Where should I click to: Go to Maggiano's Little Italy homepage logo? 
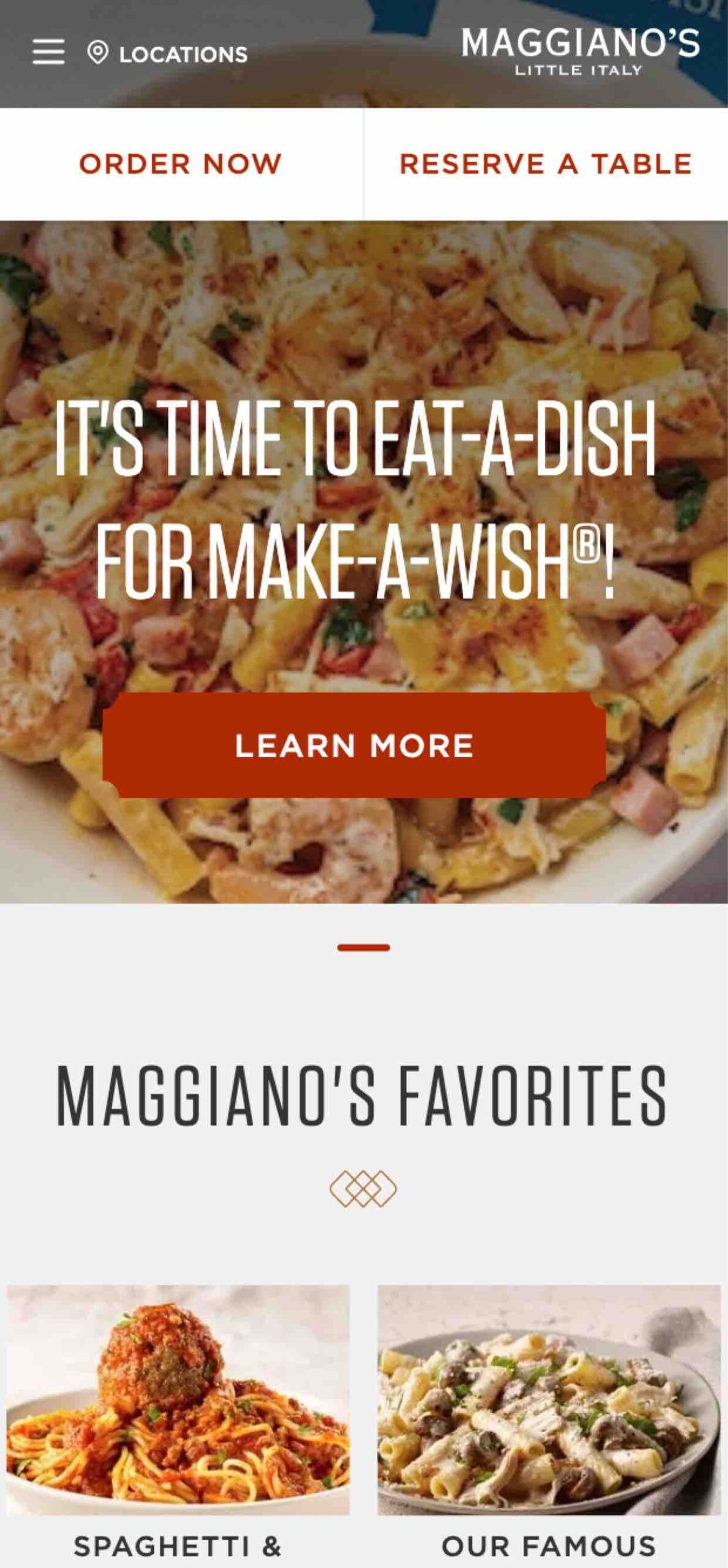[579, 51]
